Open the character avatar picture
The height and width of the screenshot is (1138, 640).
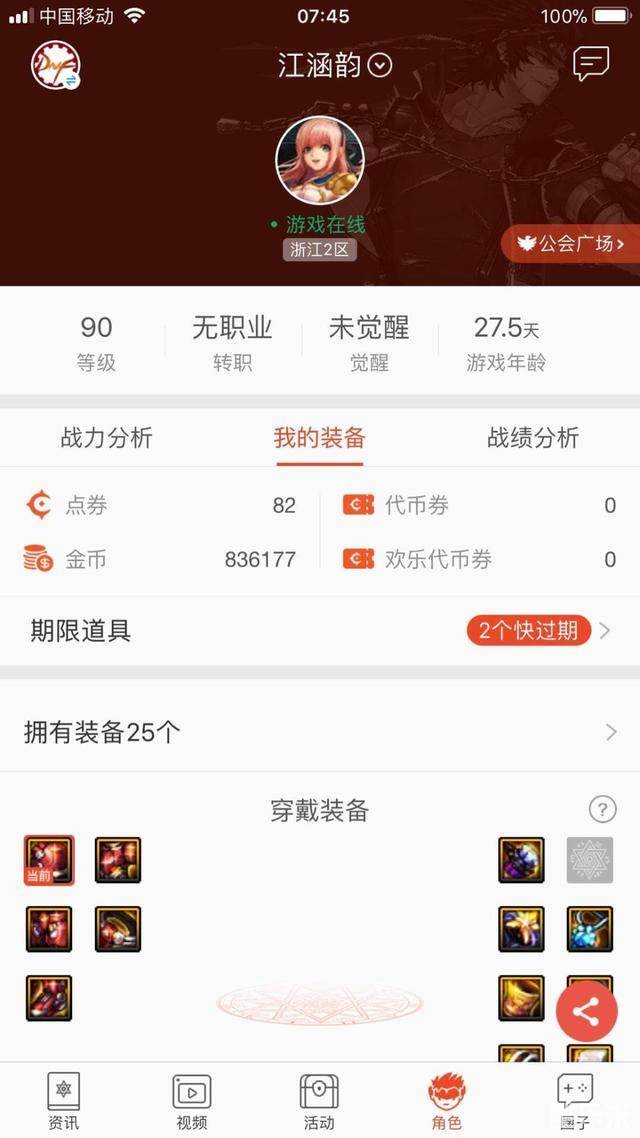[x=320, y=161]
